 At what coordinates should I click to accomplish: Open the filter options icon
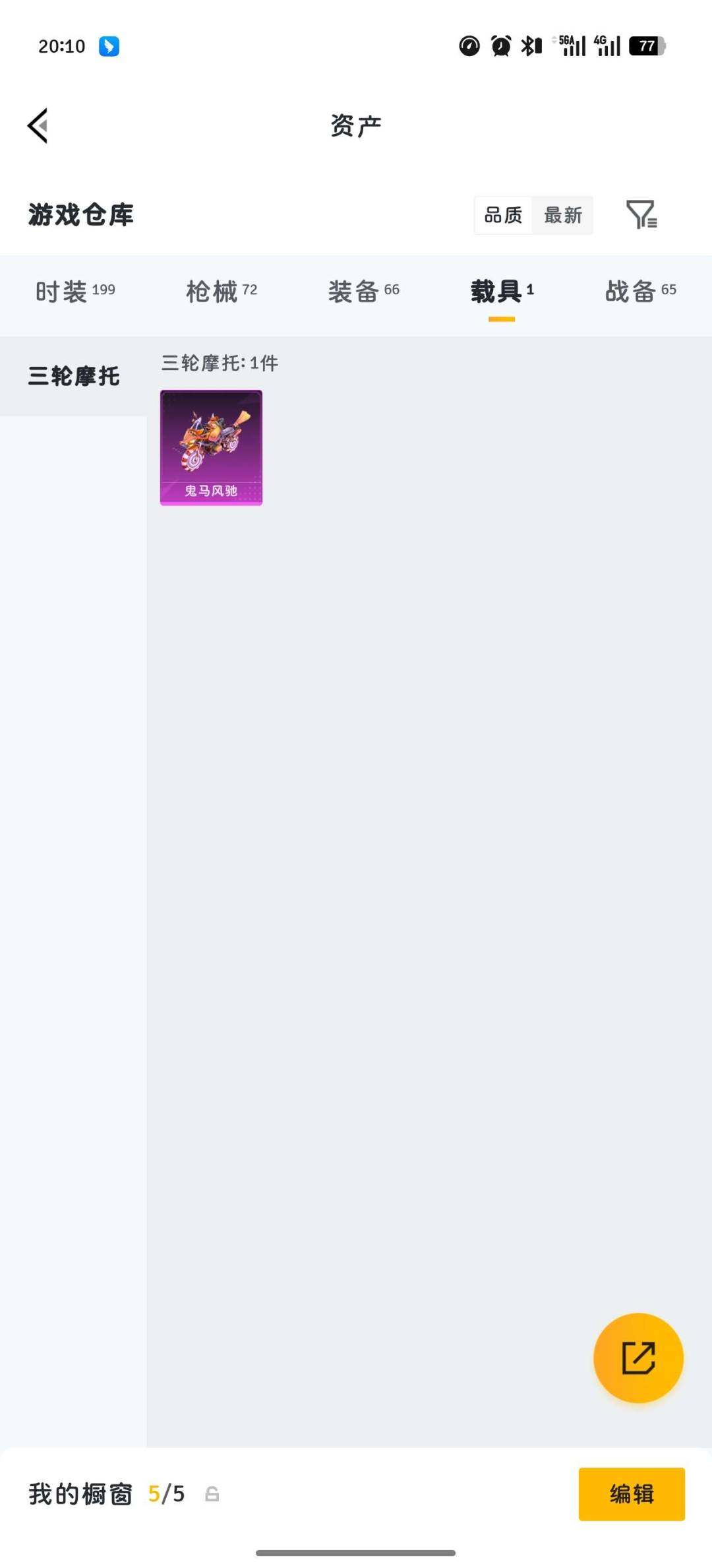641,215
